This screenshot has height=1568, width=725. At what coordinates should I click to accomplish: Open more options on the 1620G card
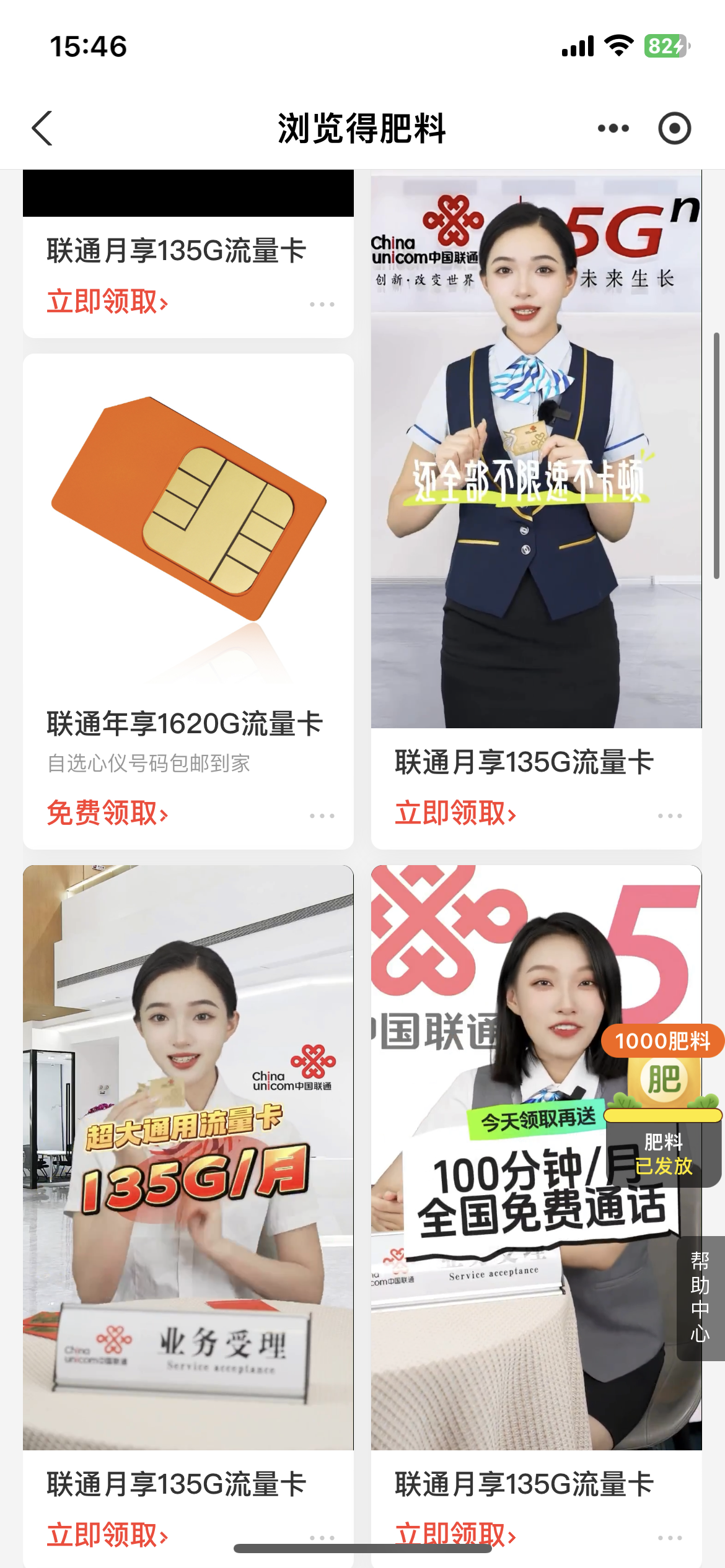coord(322,816)
